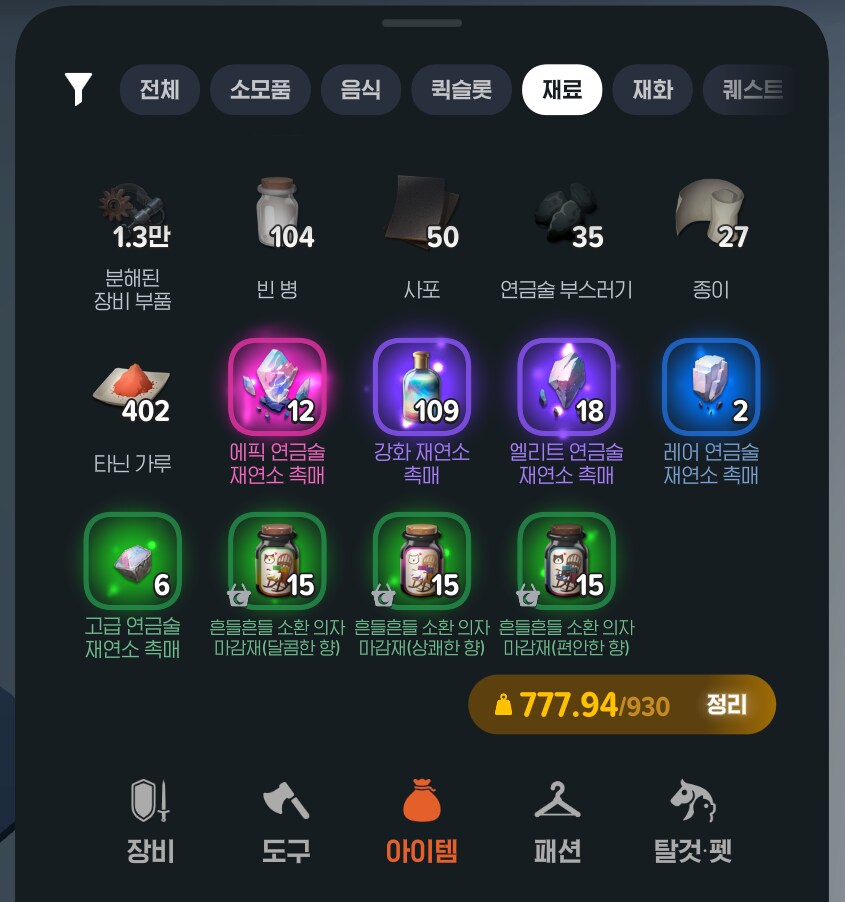Open the 도구 bottom tab
Viewport: 845px width, 902px height.
click(286, 822)
